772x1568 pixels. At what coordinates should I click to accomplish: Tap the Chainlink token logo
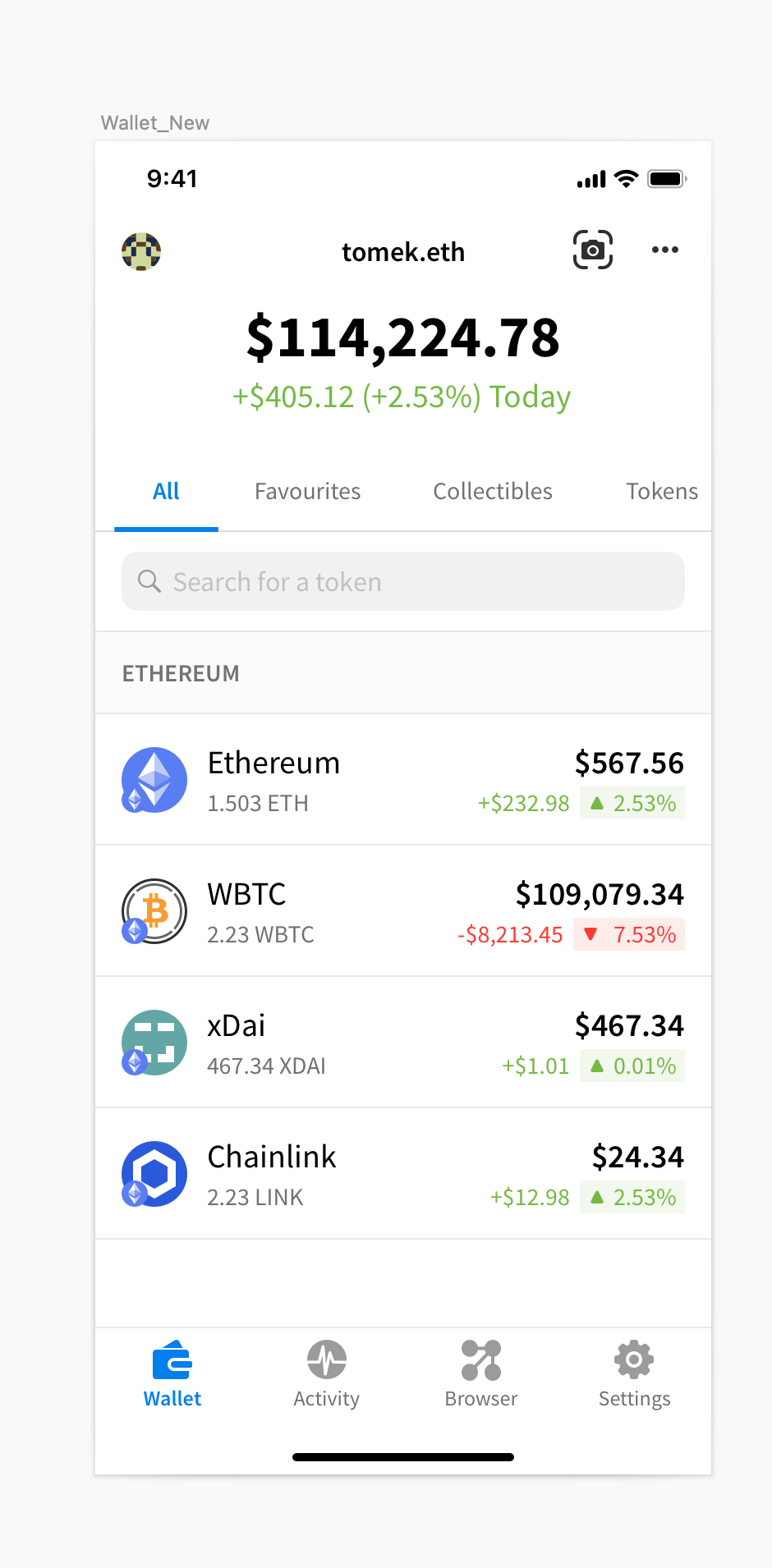pyautogui.click(x=154, y=1174)
